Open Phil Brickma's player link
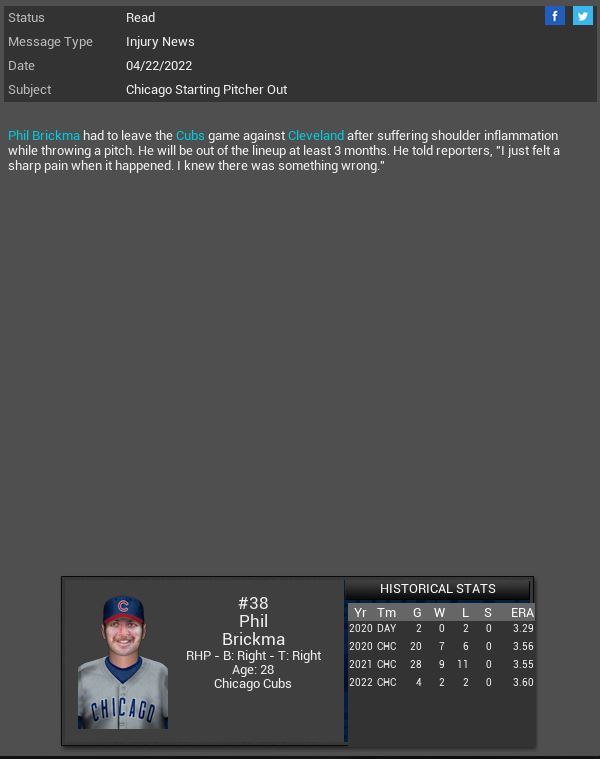The height and width of the screenshot is (759, 600). (x=44, y=136)
